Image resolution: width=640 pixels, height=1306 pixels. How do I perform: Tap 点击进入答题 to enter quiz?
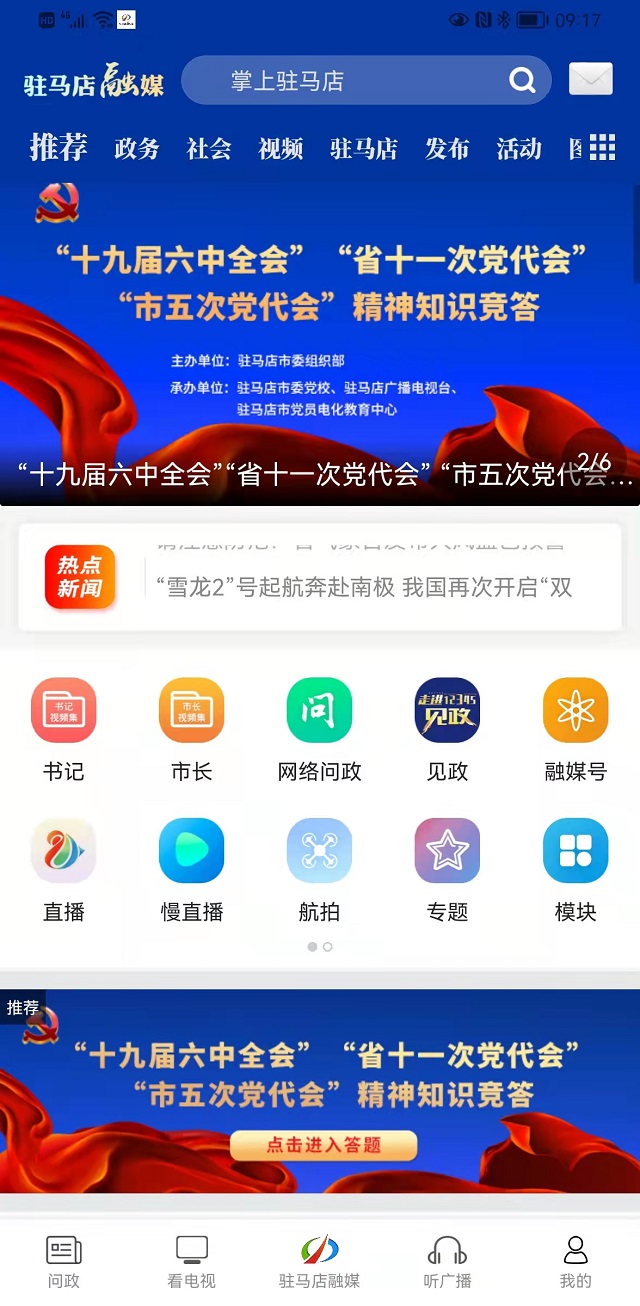point(323,1145)
